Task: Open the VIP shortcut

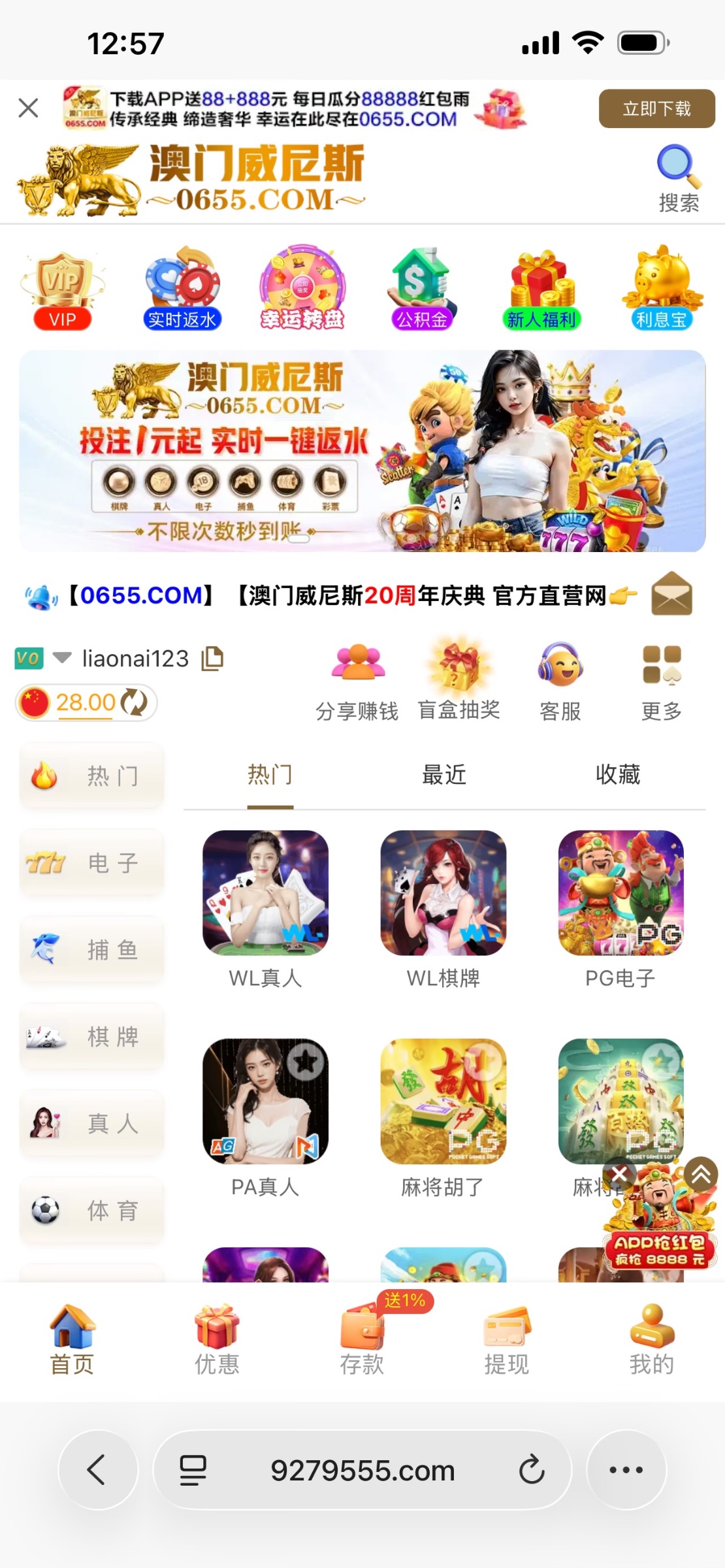Action: [x=63, y=291]
